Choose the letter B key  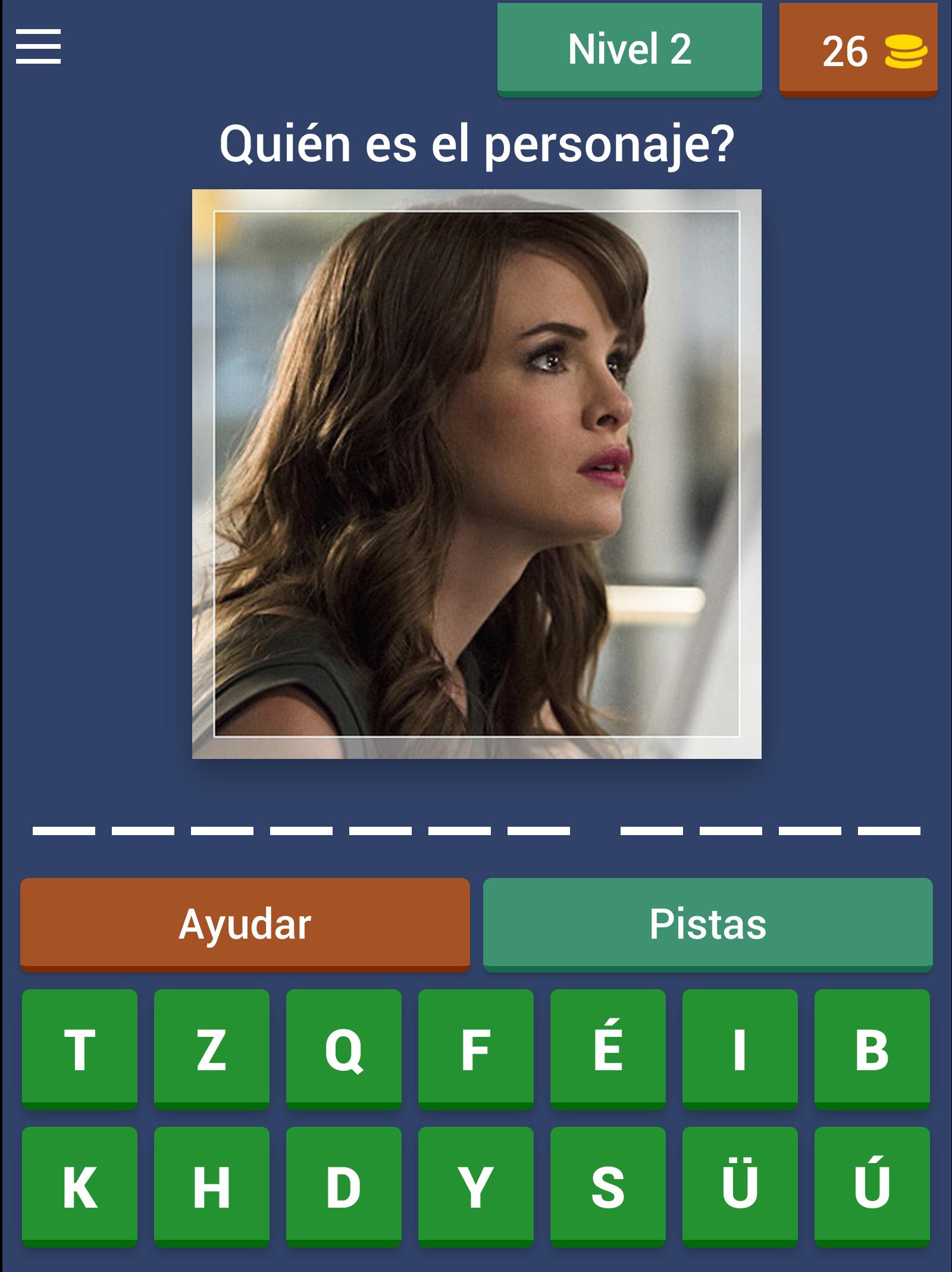coord(872,1049)
